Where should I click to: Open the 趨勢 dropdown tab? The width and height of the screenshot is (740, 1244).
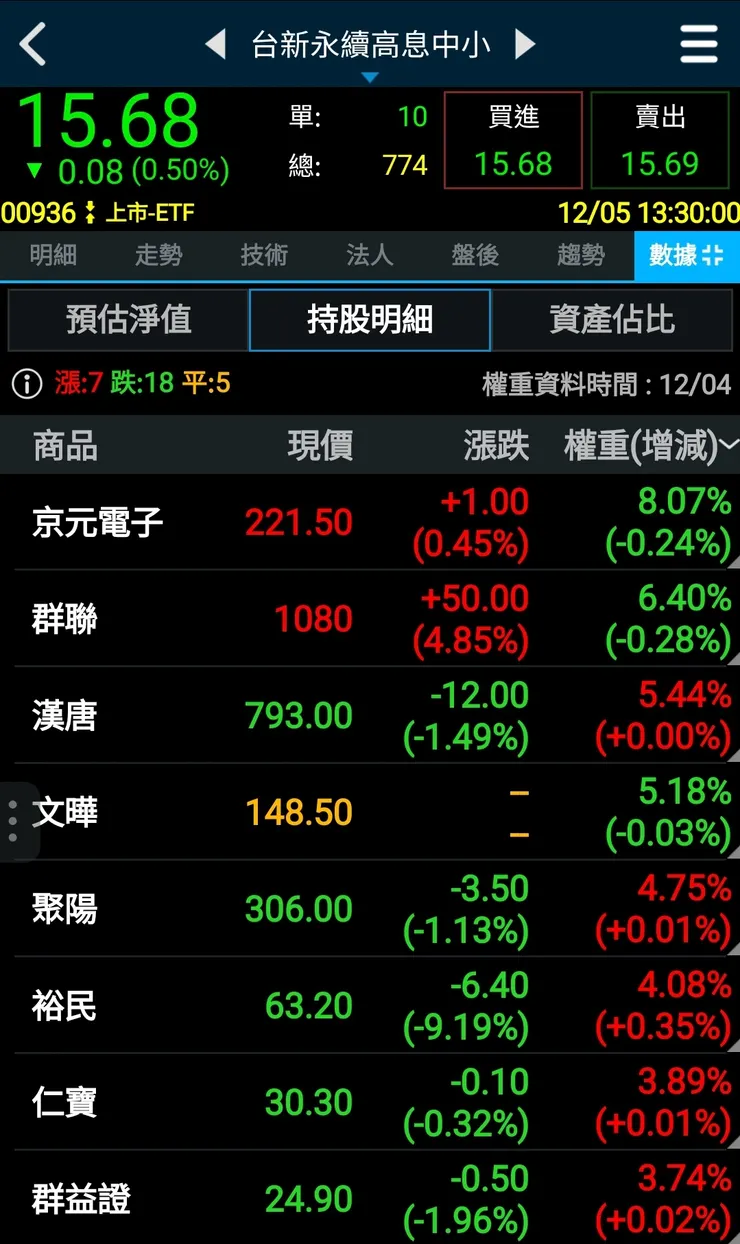tap(580, 257)
